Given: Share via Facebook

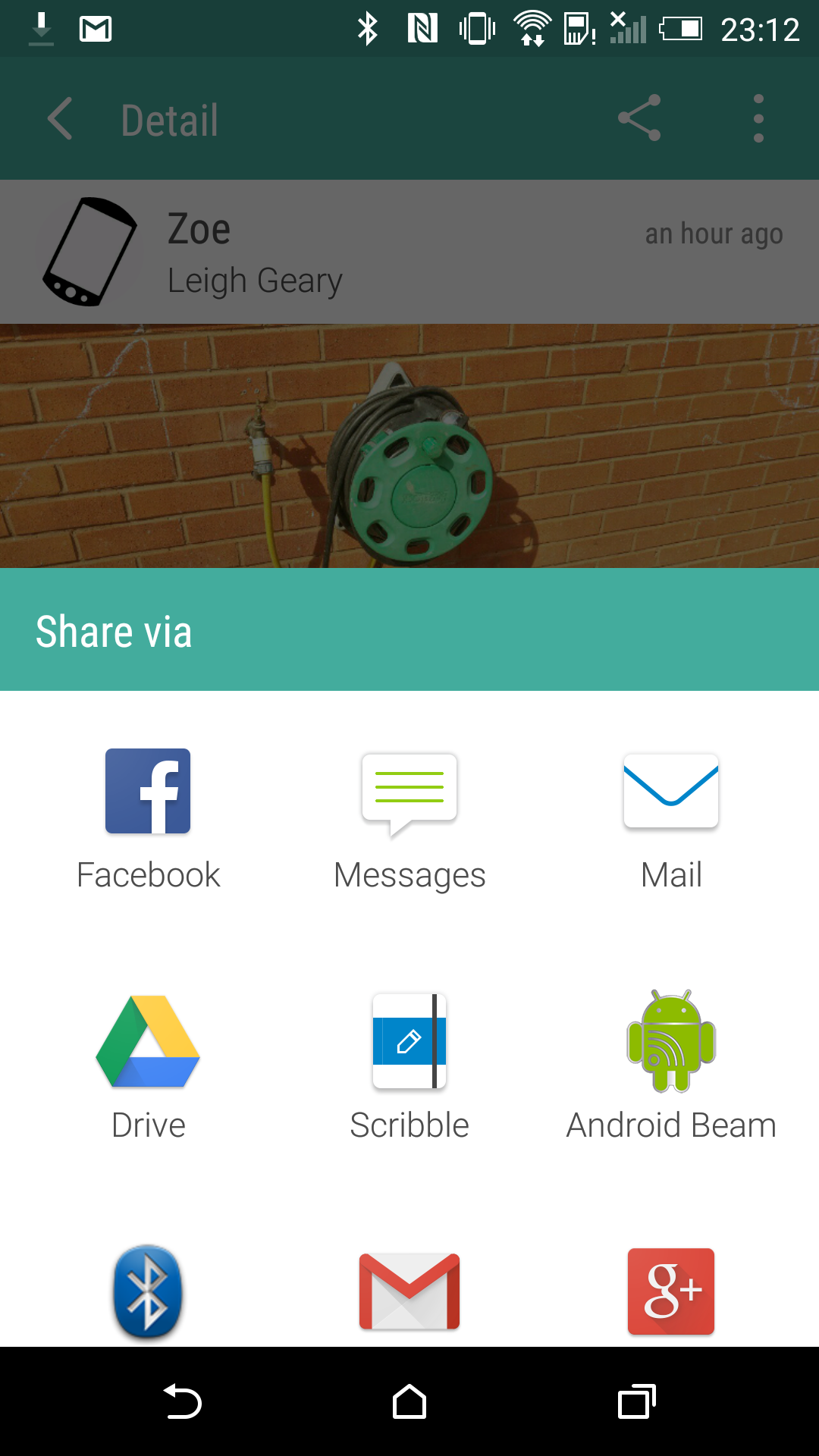Looking at the screenshot, I should point(148,819).
